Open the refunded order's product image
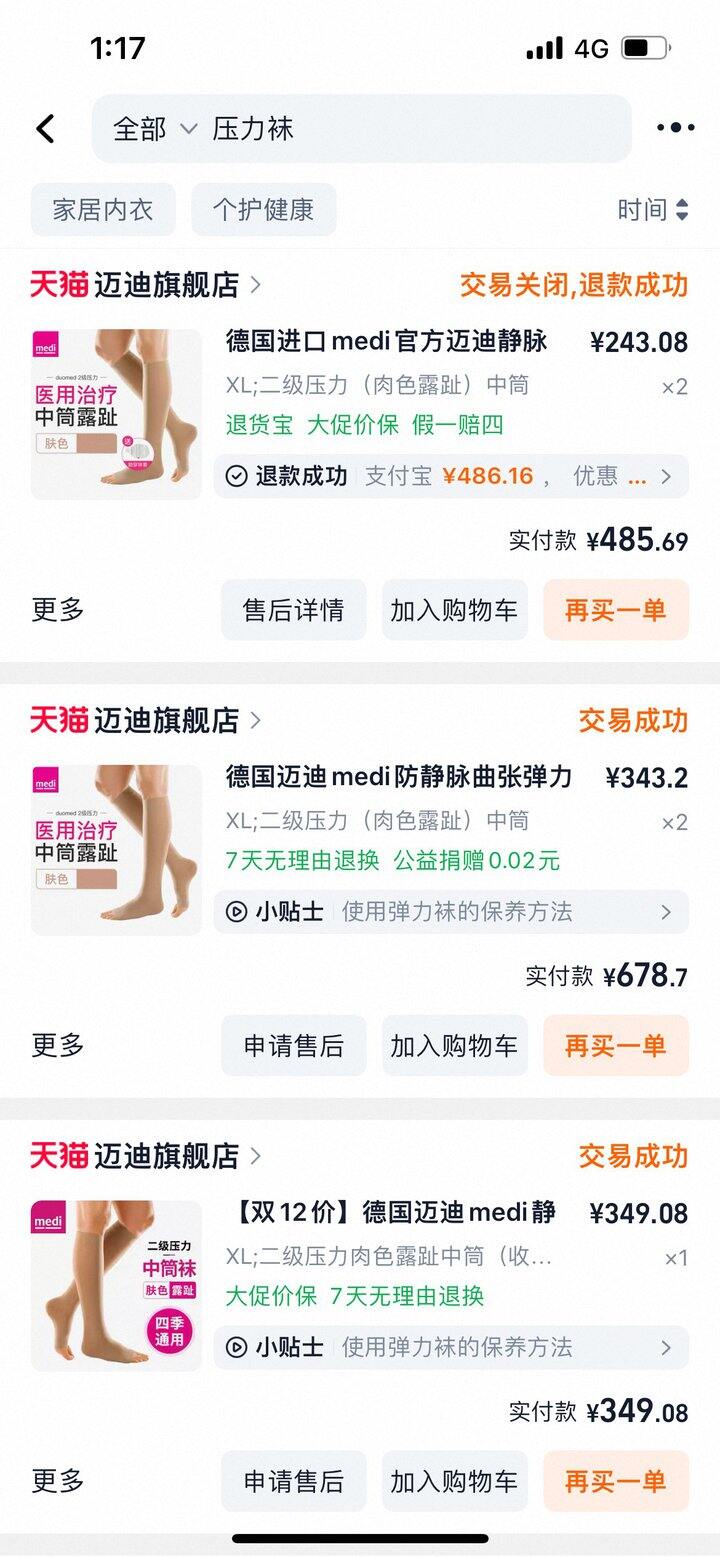Image resolution: width=720 pixels, height=1558 pixels. click(x=116, y=414)
